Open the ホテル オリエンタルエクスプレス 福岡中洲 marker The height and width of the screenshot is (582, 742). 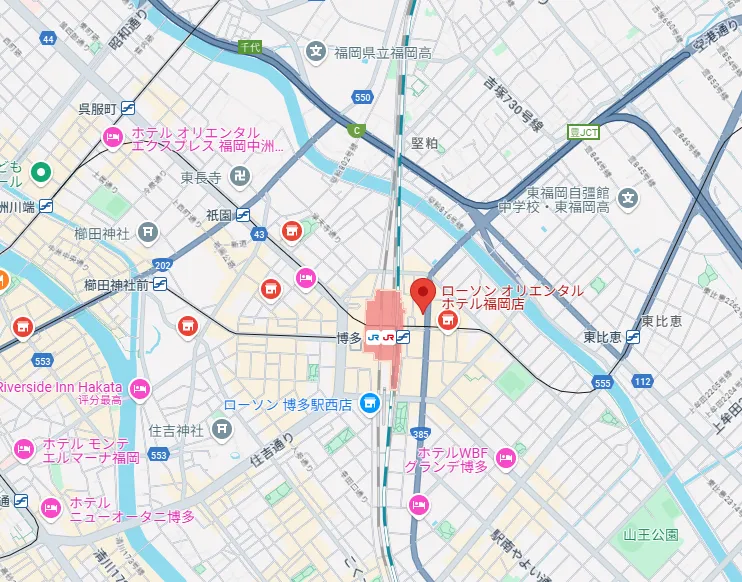[x=114, y=138]
